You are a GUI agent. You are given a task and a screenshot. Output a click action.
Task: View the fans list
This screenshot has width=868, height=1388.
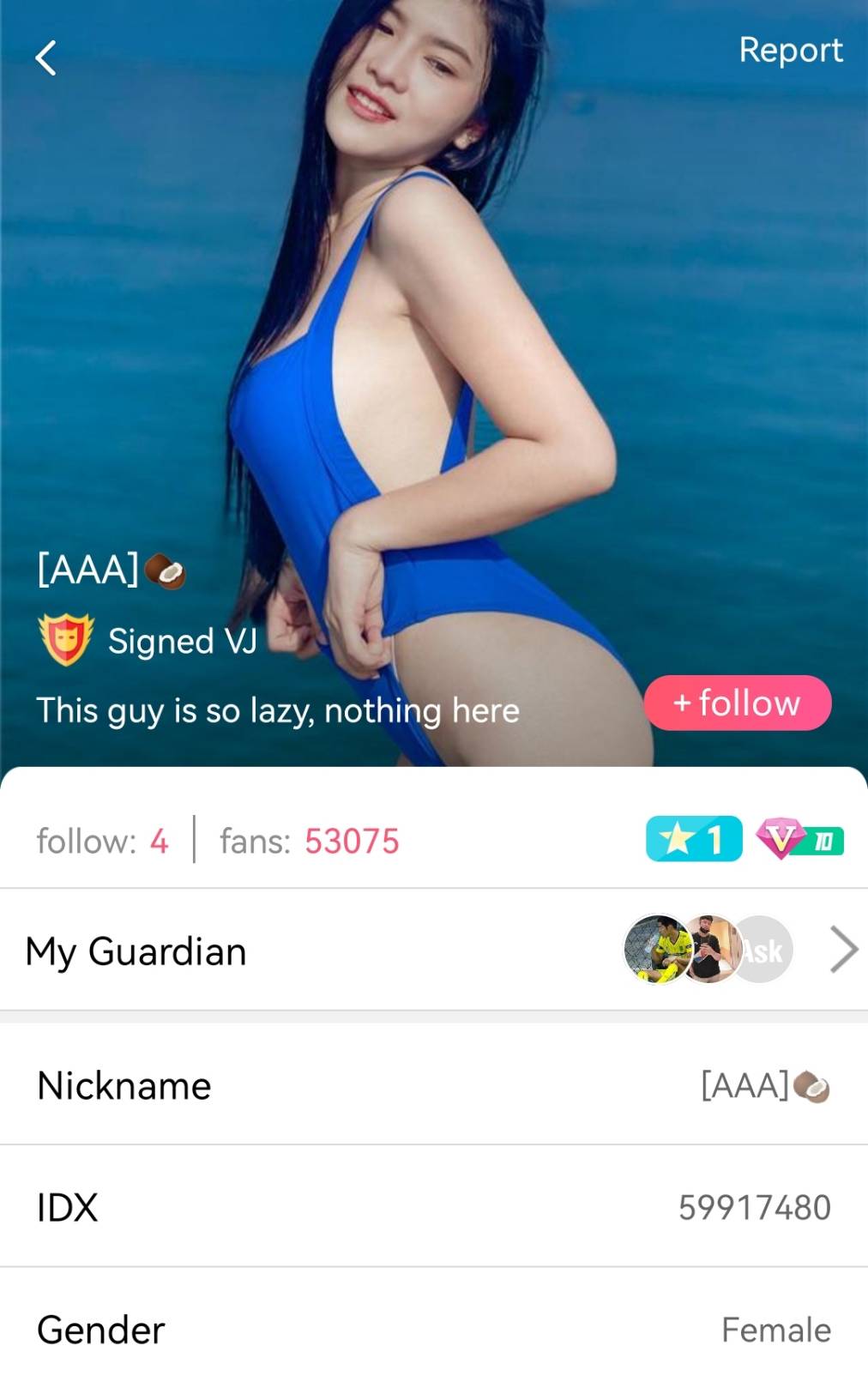click(309, 841)
